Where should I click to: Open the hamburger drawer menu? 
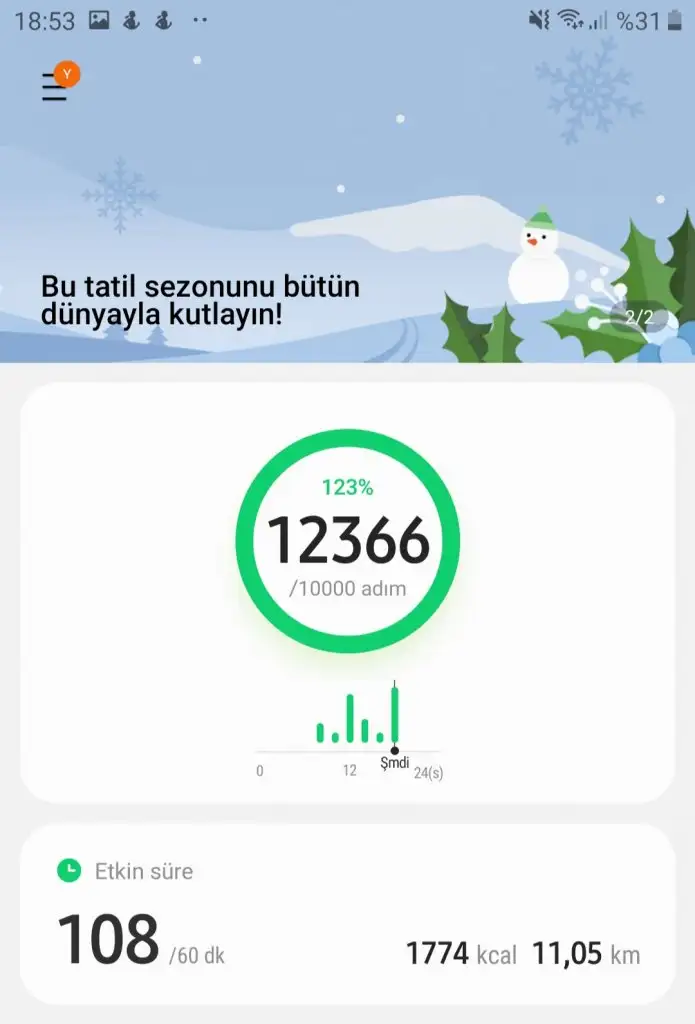tap(55, 88)
